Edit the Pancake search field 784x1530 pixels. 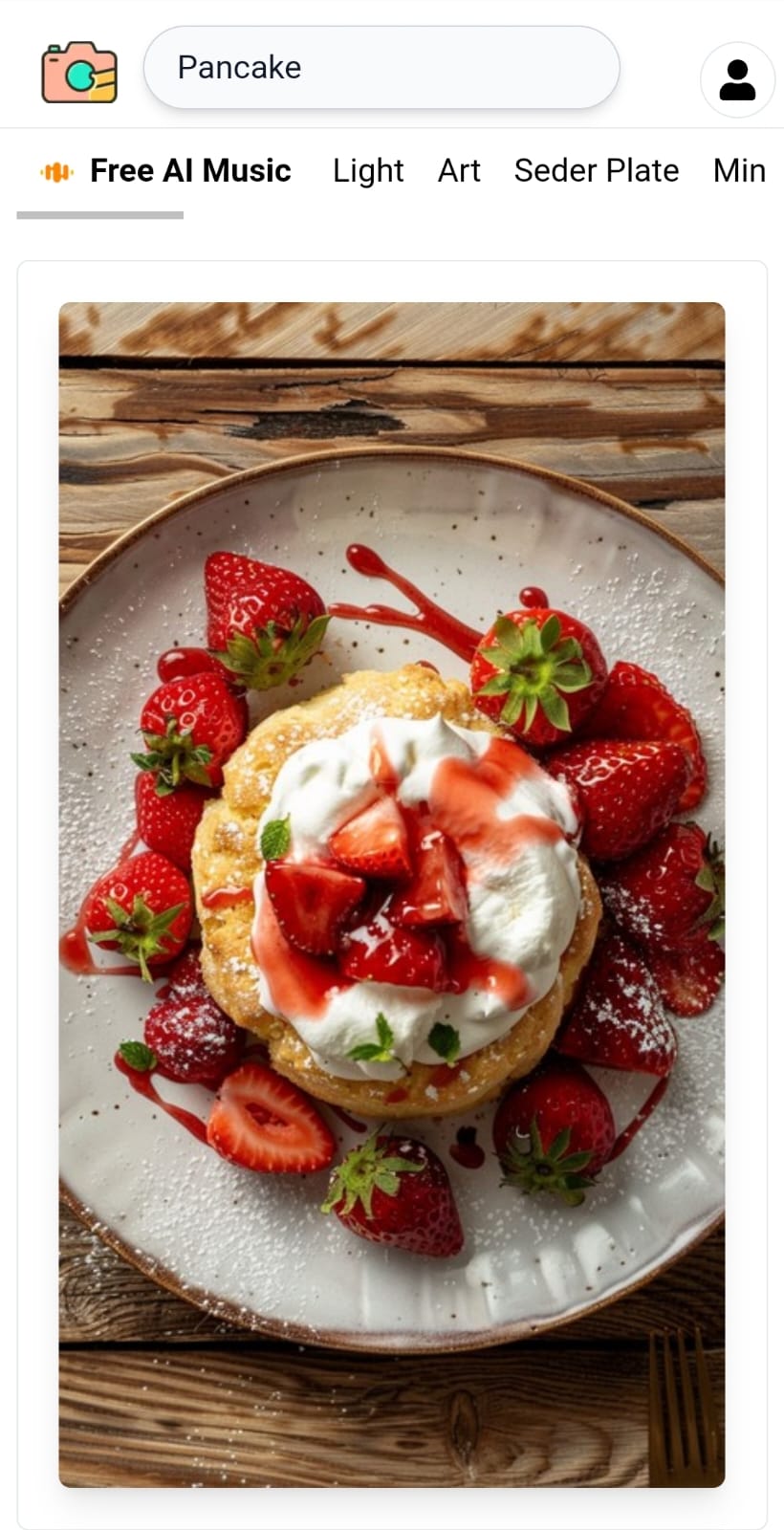[x=381, y=67]
